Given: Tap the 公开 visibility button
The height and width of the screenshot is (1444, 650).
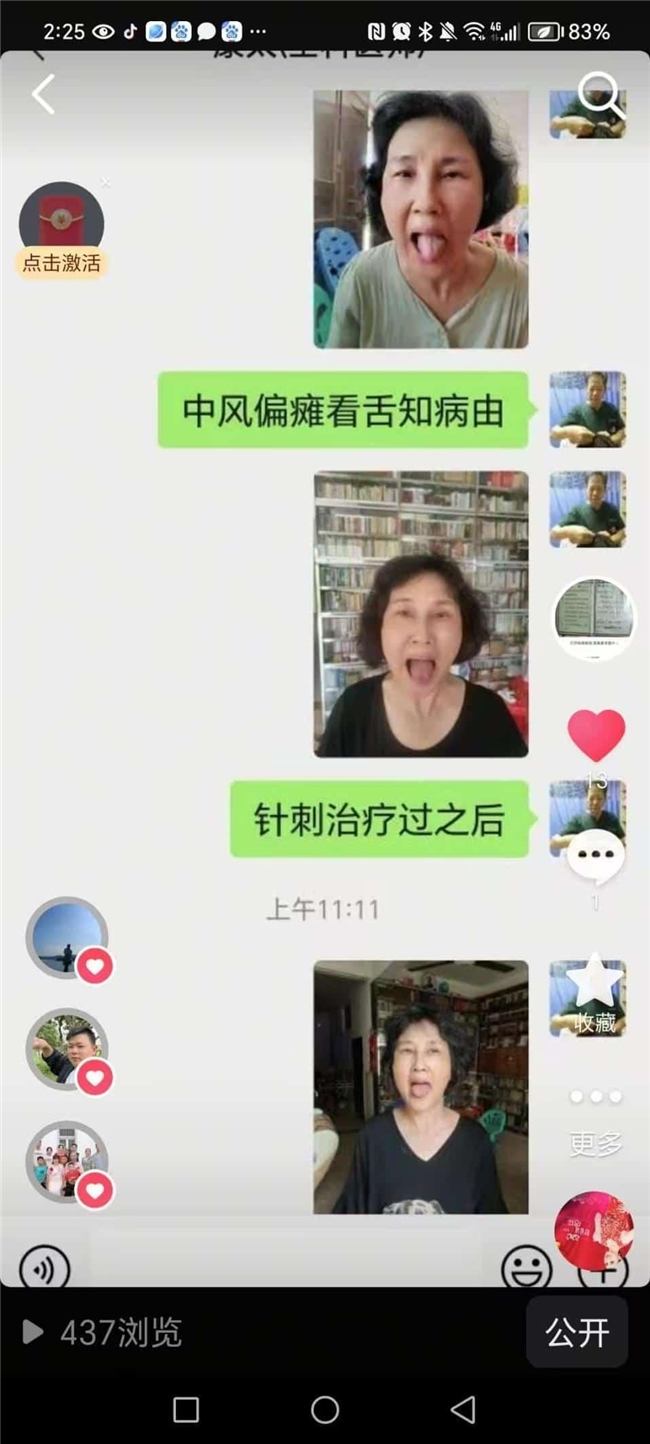Looking at the screenshot, I should 577,1332.
